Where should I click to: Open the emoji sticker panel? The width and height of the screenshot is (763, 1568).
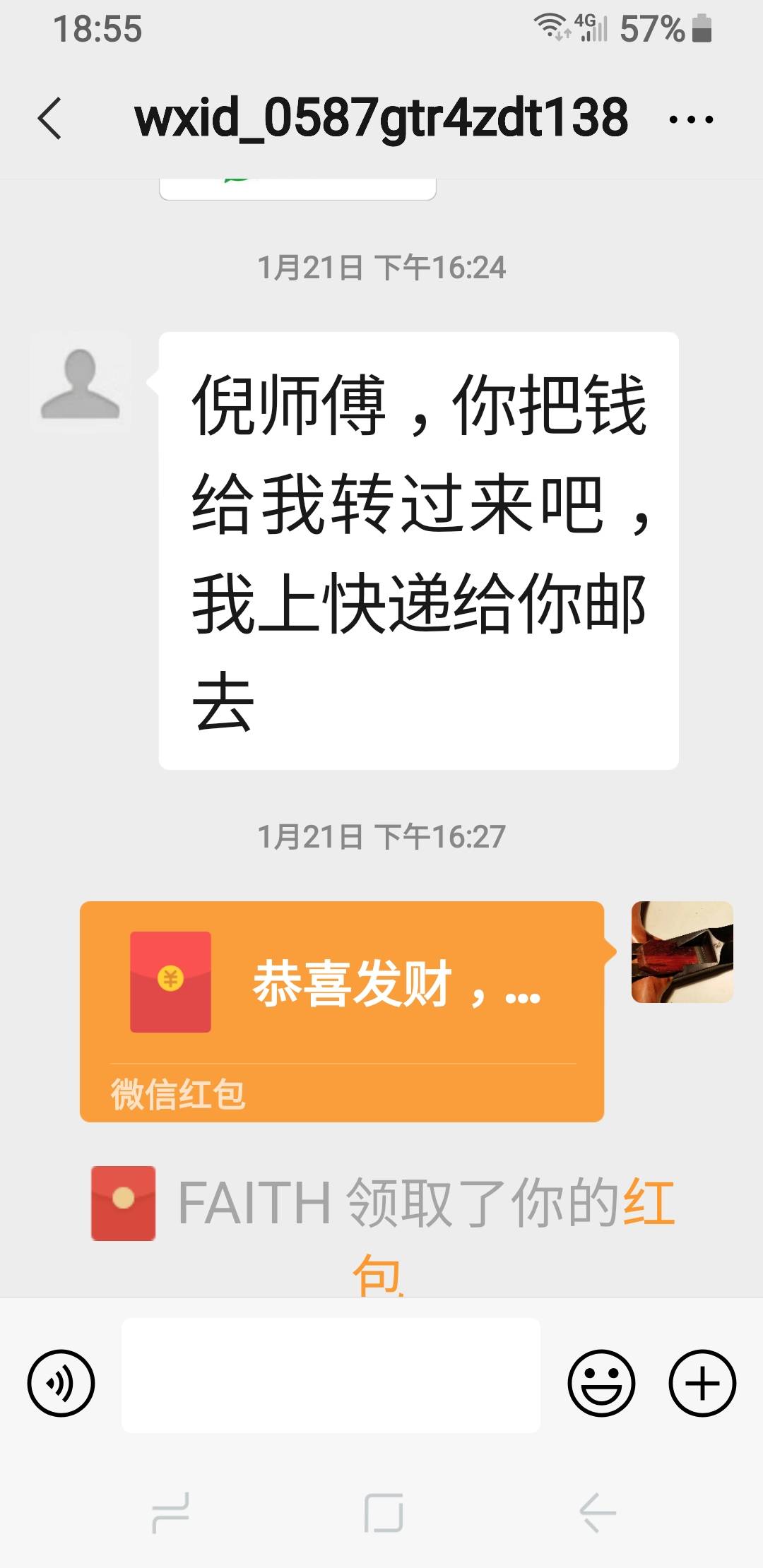click(x=601, y=1383)
